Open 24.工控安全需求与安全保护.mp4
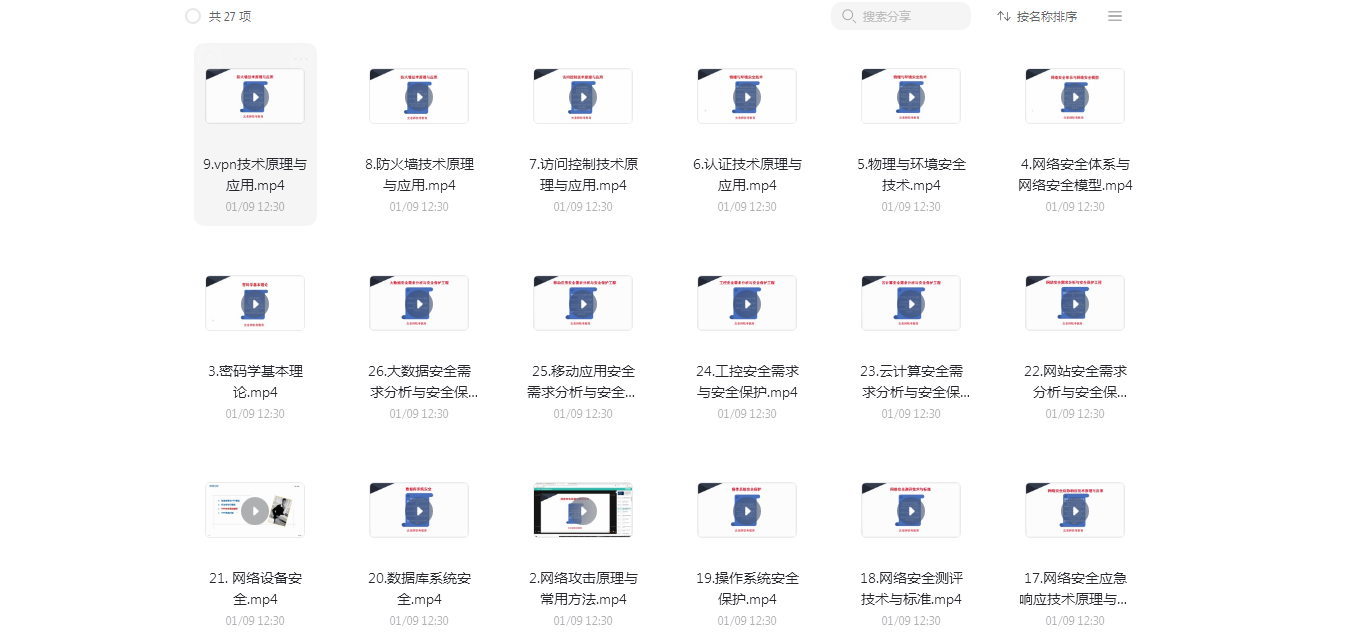The height and width of the screenshot is (638, 1355). (x=747, y=304)
